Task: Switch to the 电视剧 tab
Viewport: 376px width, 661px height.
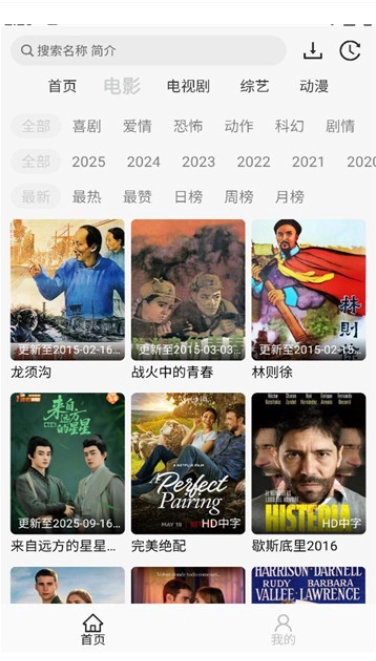Action: coord(188,86)
